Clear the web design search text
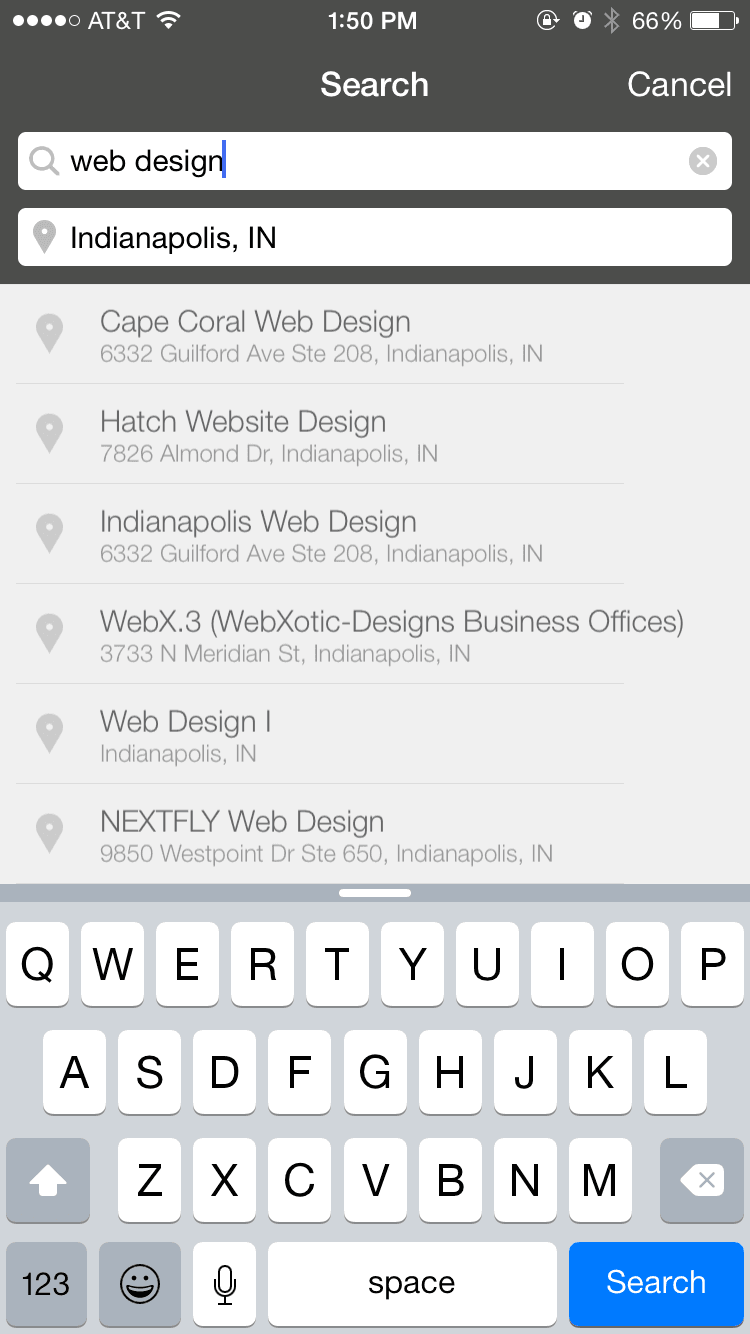The image size is (750, 1334). [x=703, y=161]
